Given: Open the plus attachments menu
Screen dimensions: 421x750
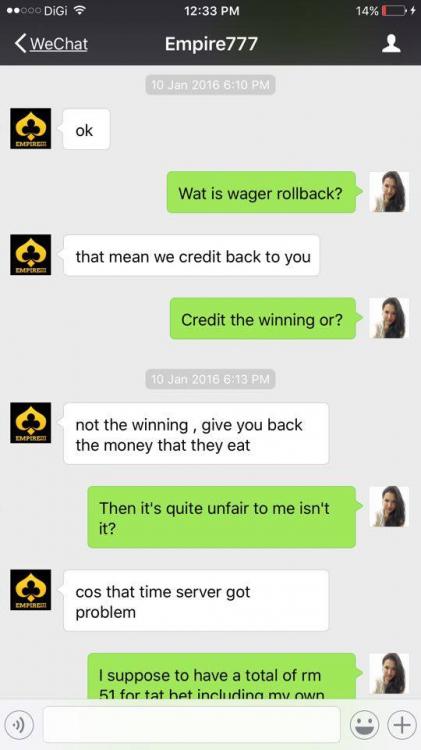Looking at the screenshot, I should click(401, 725).
